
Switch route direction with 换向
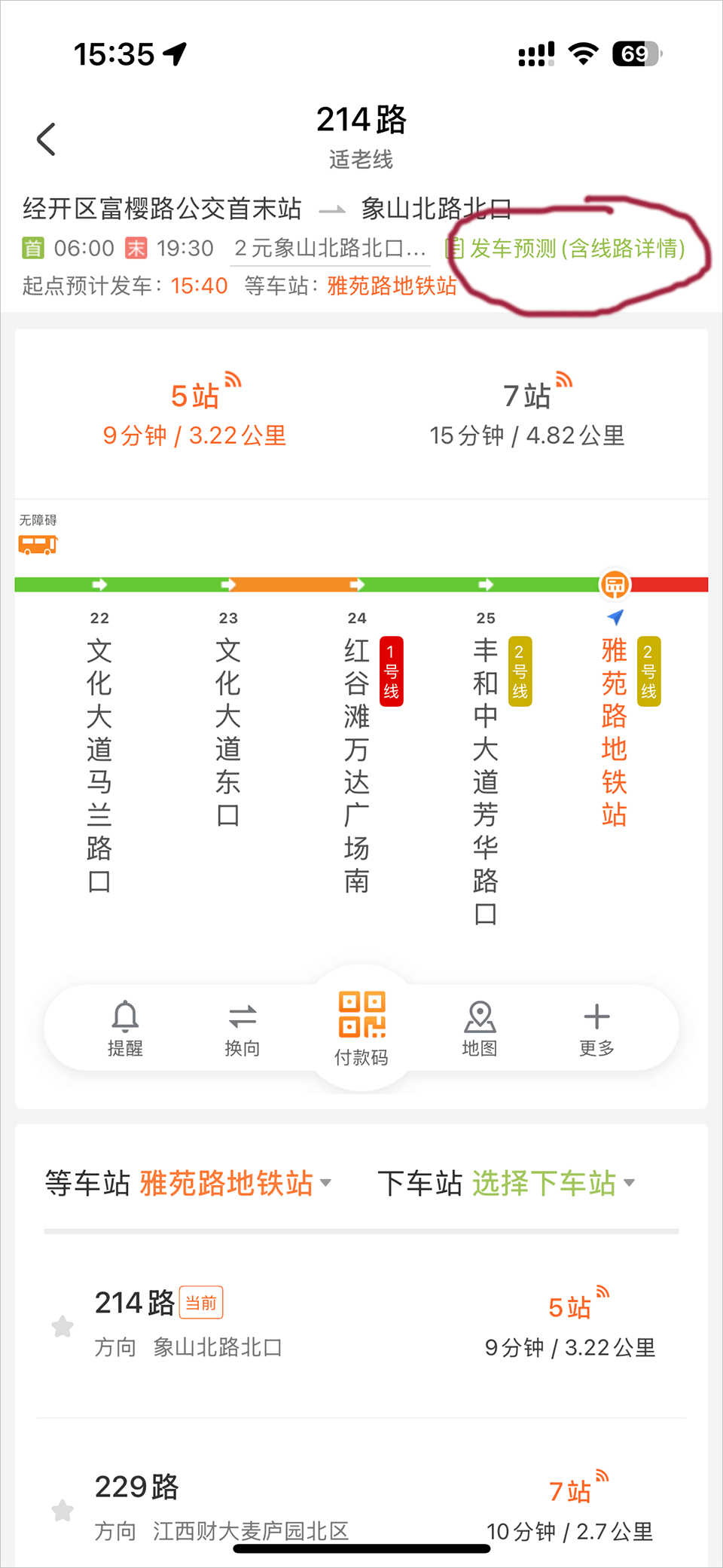click(243, 1028)
